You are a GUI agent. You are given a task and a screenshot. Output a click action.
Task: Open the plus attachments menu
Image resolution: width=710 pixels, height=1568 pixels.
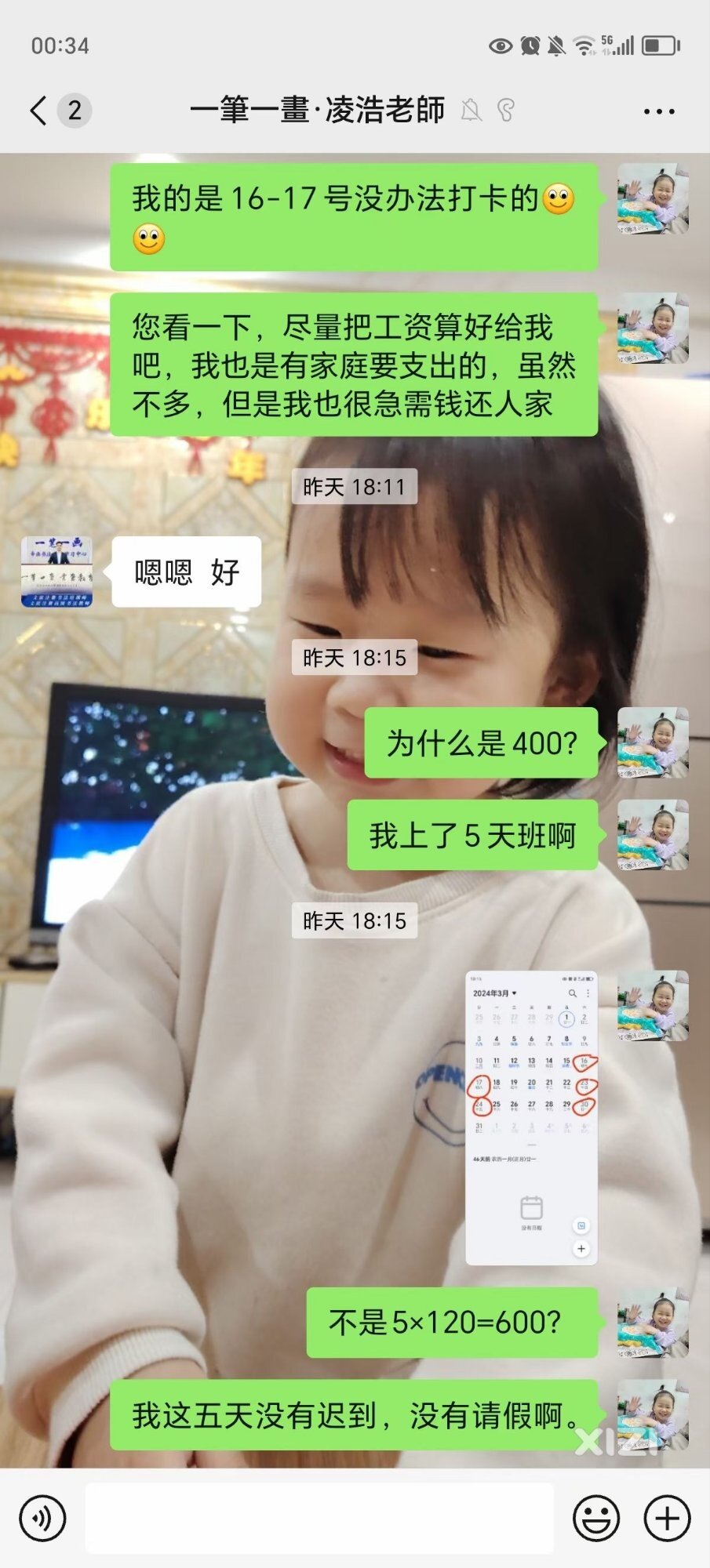667,1519
